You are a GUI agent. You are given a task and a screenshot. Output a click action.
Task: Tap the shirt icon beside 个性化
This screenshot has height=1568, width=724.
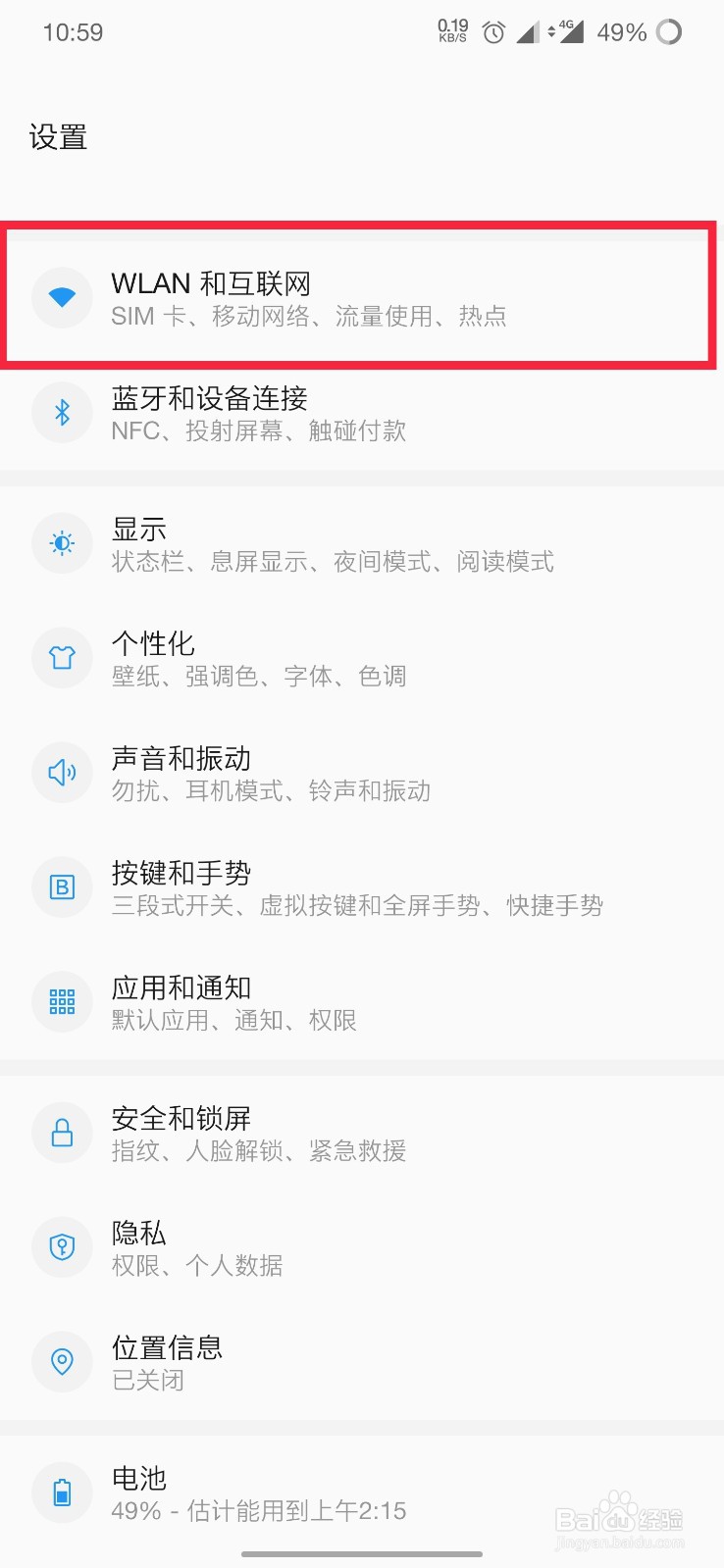coord(62,658)
